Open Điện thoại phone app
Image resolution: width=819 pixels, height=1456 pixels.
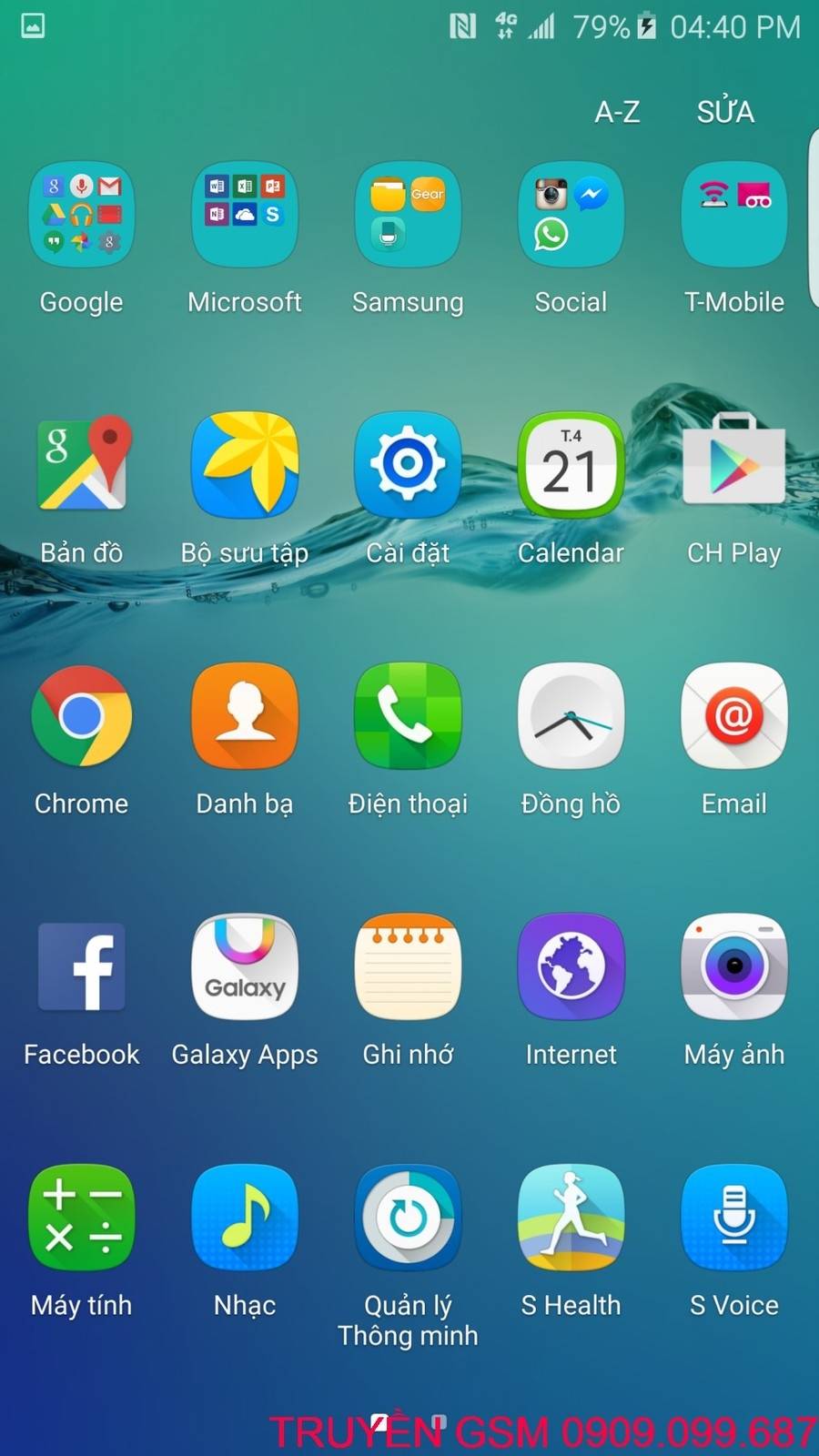pyautogui.click(x=408, y=715)
